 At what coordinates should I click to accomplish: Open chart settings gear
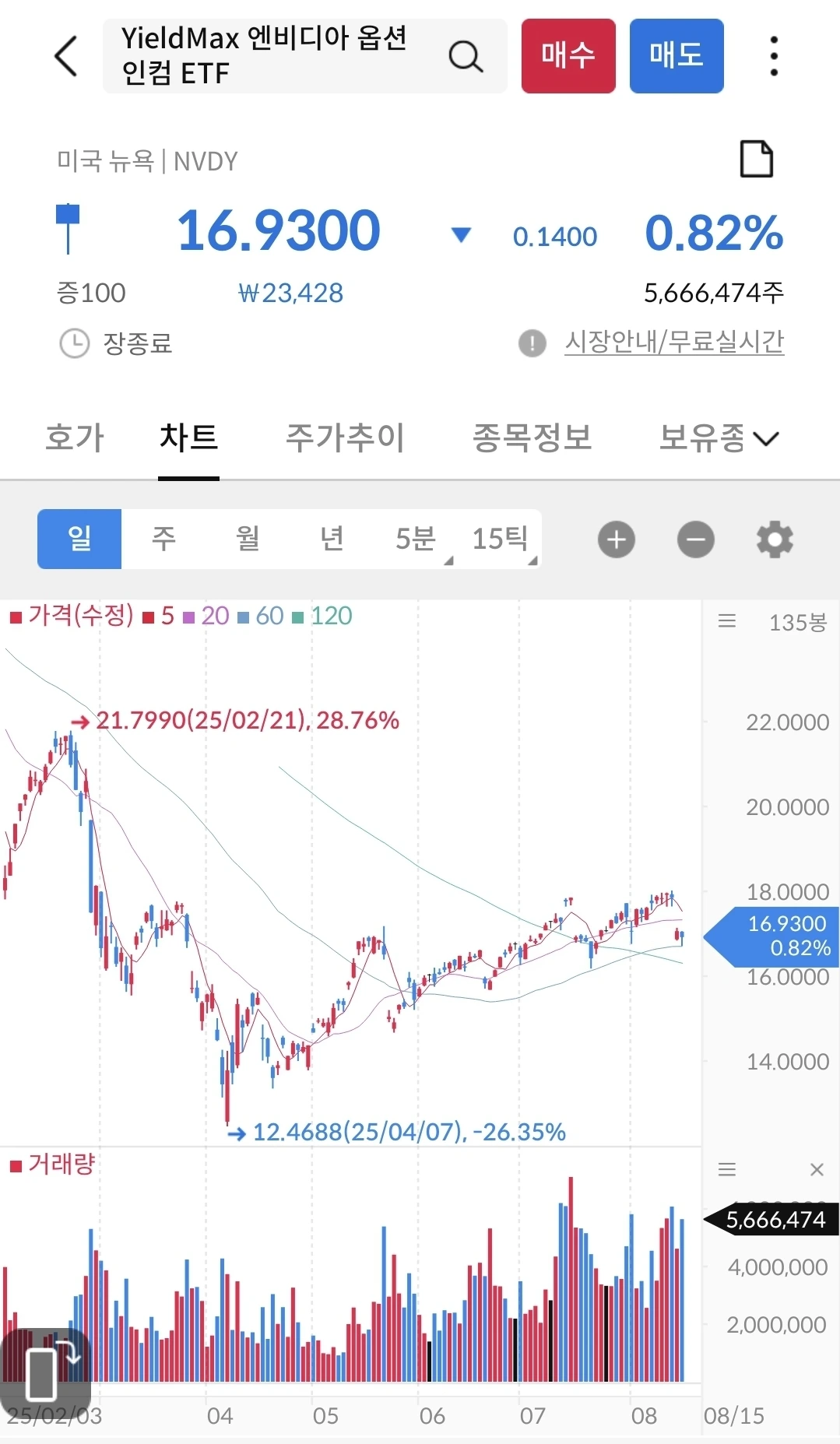[x=775, y=539]
